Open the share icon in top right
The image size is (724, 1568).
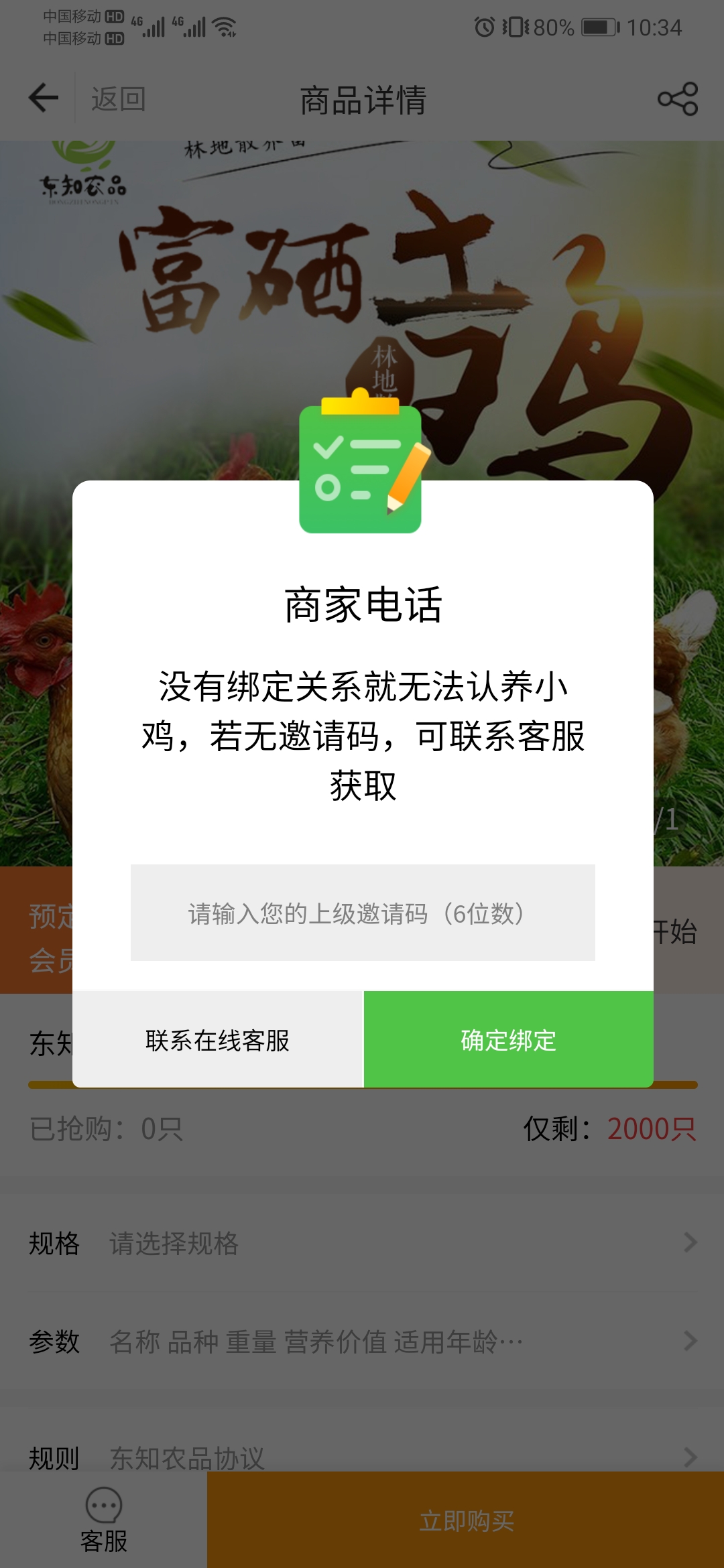pyautogui.click(x=678, y=97)
